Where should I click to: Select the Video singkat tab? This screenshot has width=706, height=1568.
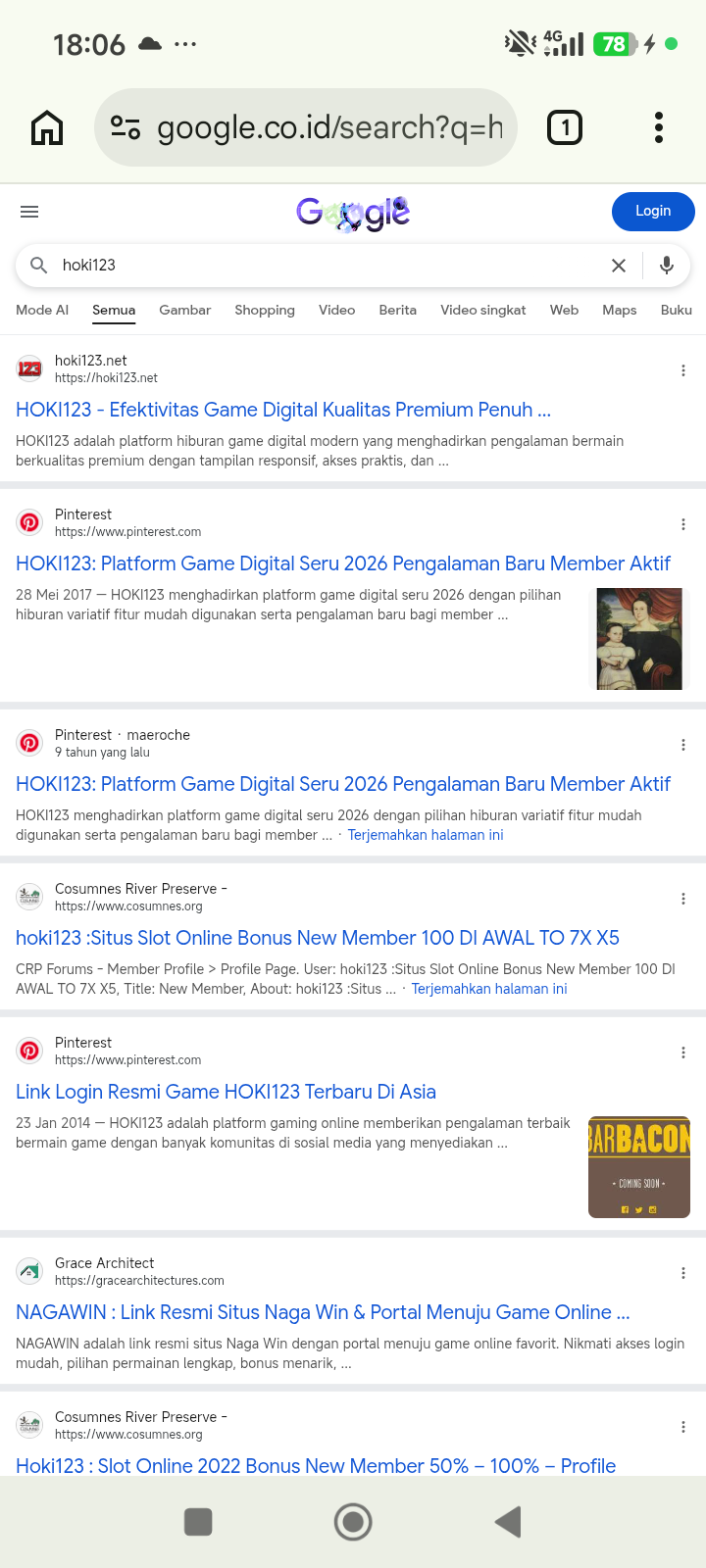point(482,310)
